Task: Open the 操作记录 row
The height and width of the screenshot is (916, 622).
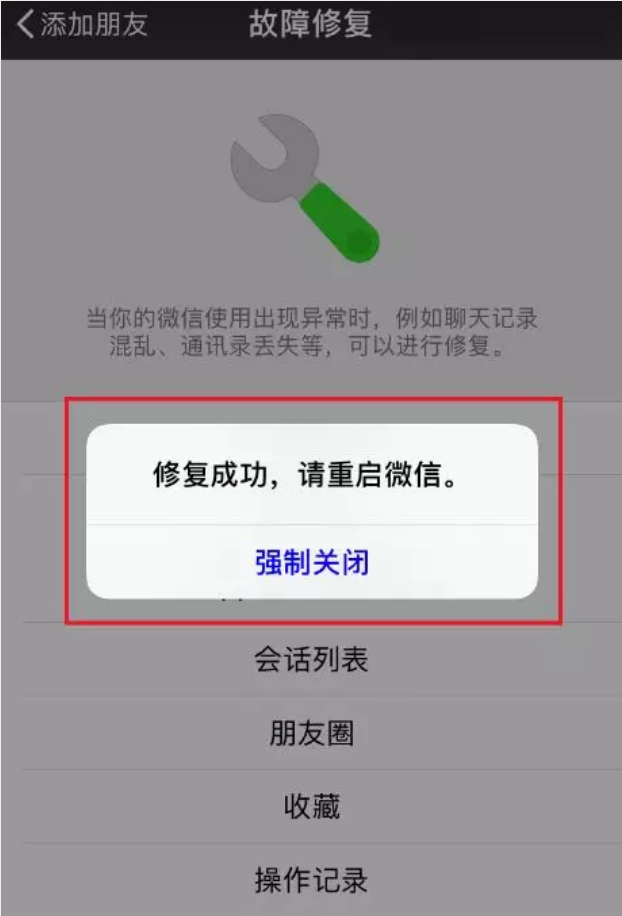Action: coord(311,880)
